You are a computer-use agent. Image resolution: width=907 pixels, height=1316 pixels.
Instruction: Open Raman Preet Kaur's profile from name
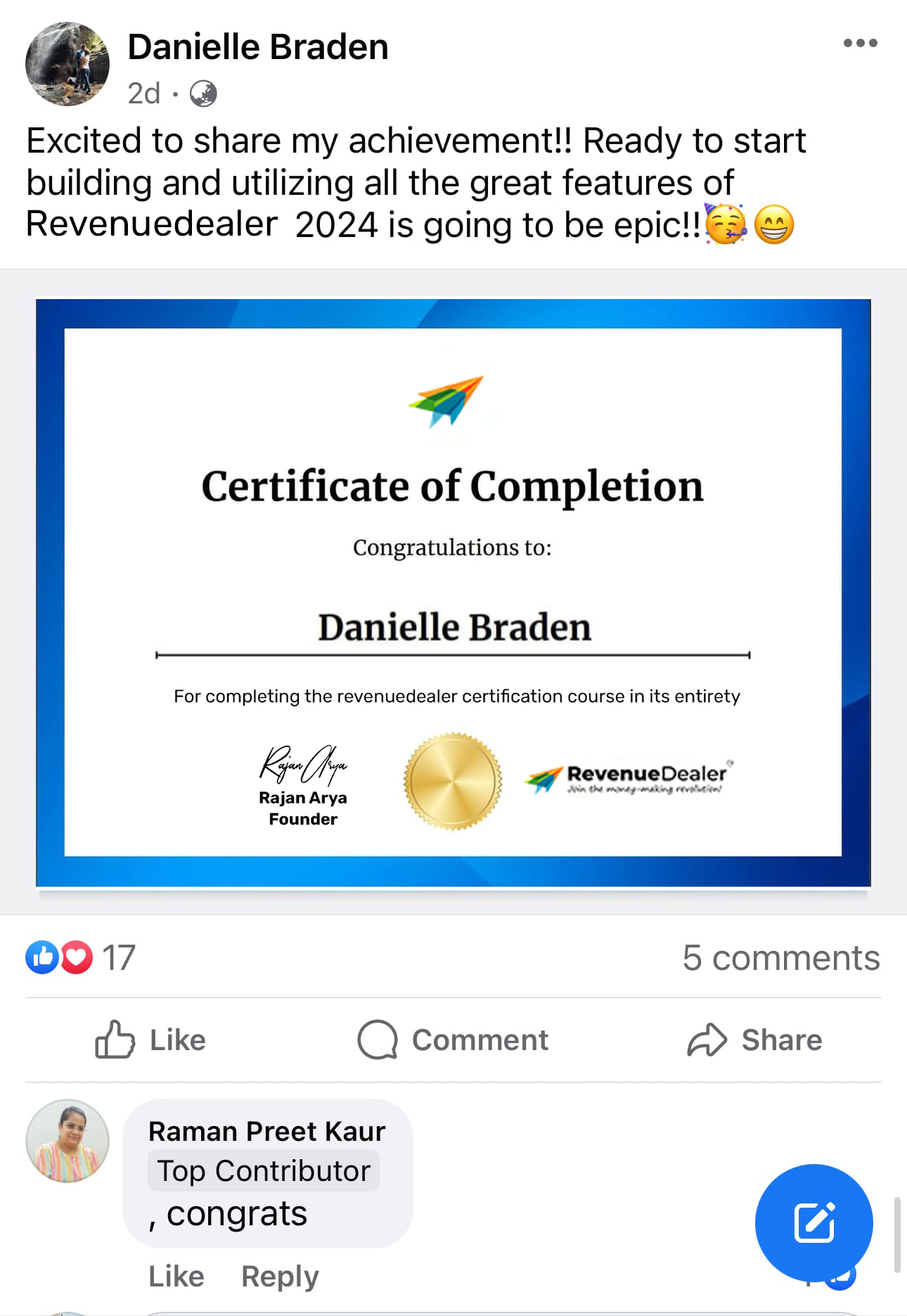click(266, 1131)
